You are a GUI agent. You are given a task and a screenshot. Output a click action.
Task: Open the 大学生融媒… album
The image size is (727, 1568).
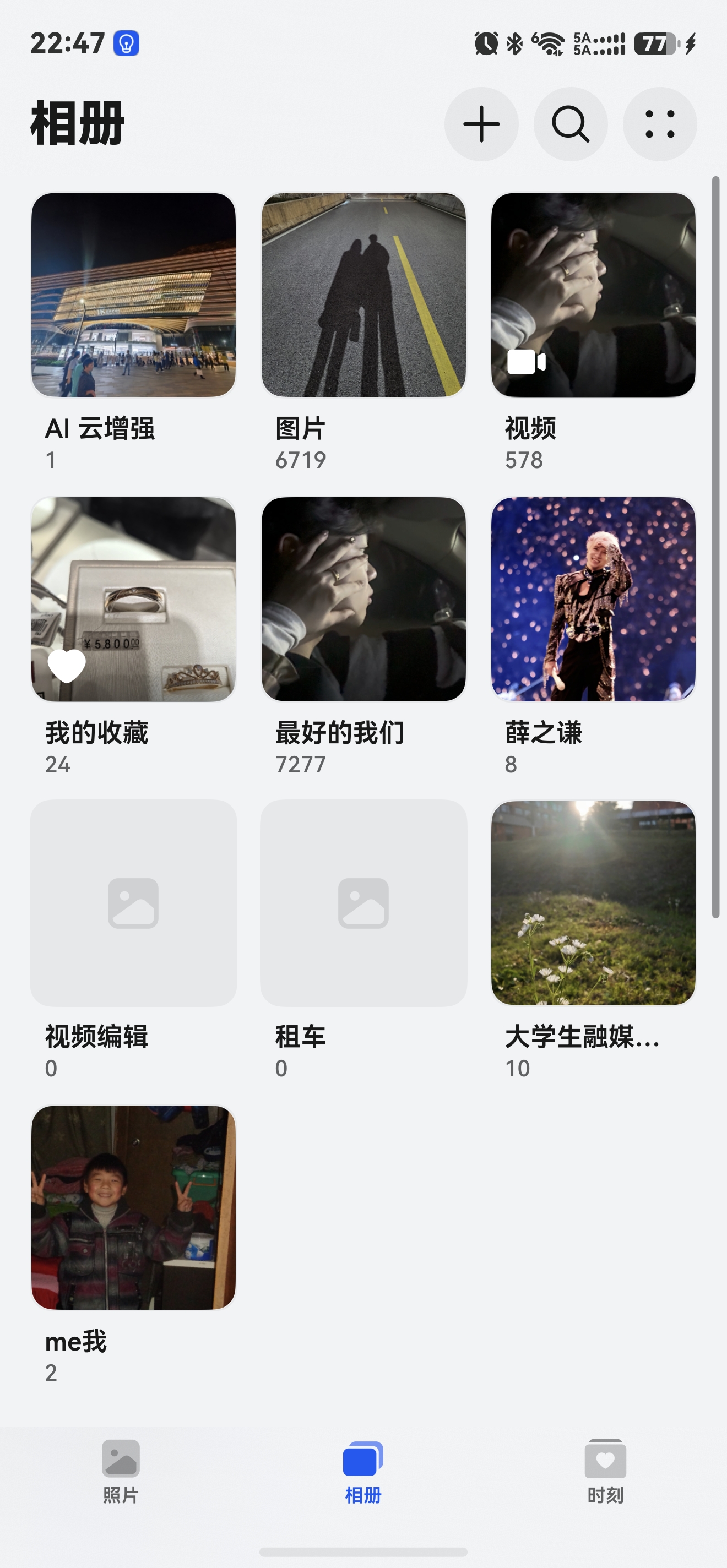[593, 903]
